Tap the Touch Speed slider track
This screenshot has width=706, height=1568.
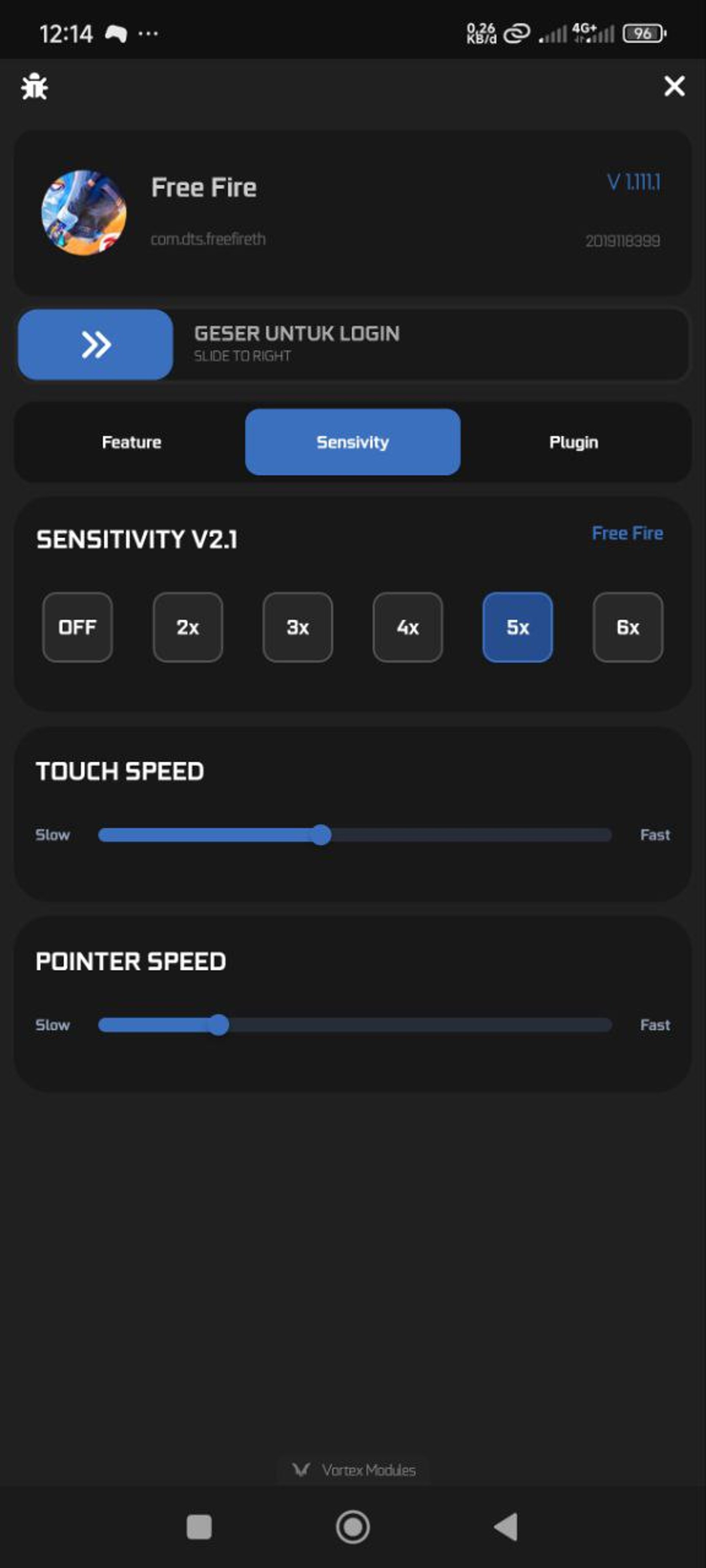point(355,834)
